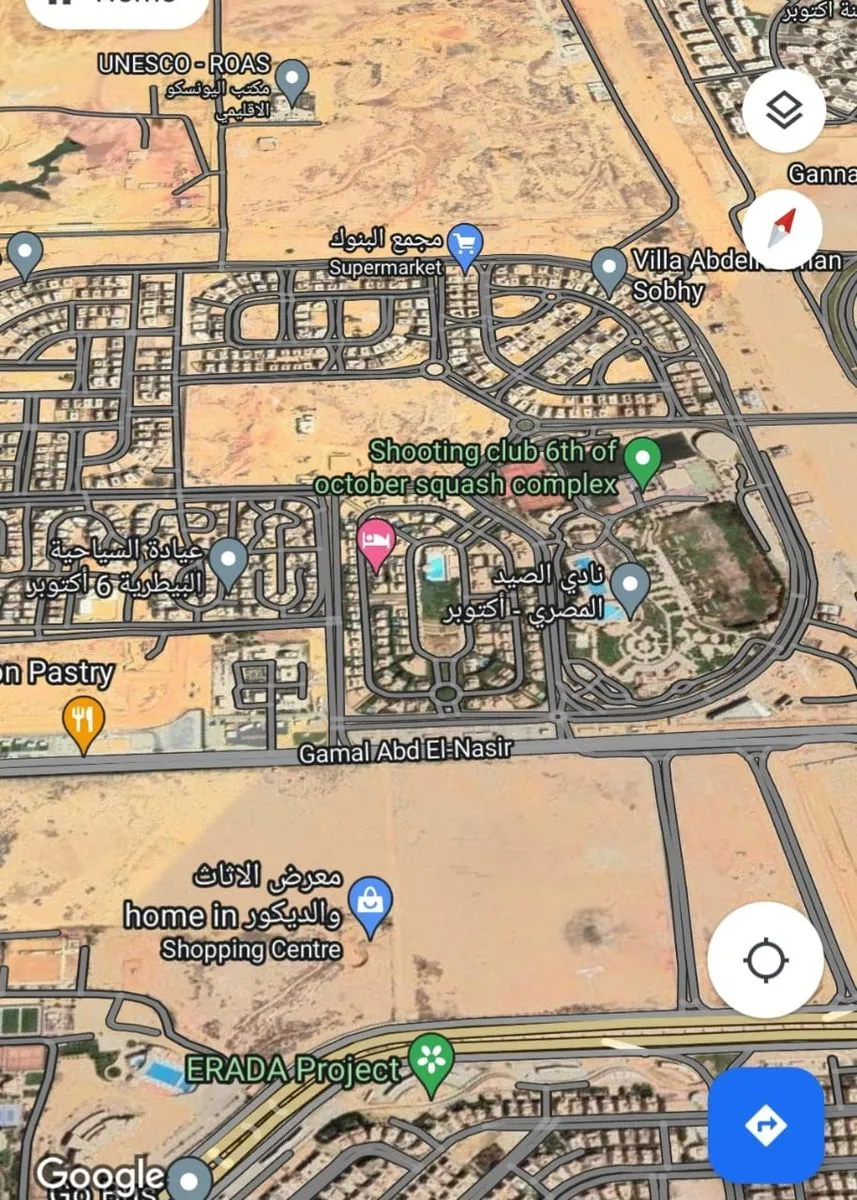
Task: Select the نادي الصيد المصري pin
Action: (630, 584)
